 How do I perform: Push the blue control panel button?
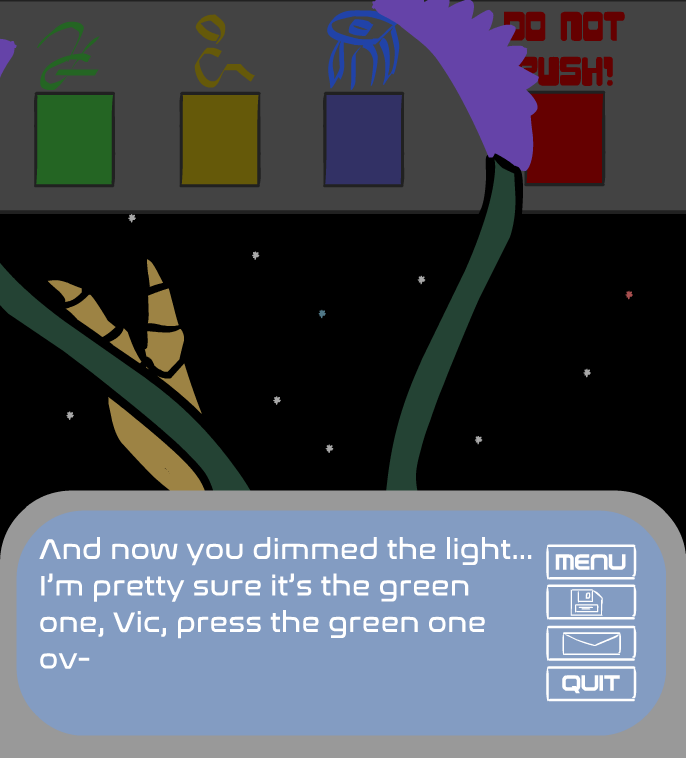point(363,139)
